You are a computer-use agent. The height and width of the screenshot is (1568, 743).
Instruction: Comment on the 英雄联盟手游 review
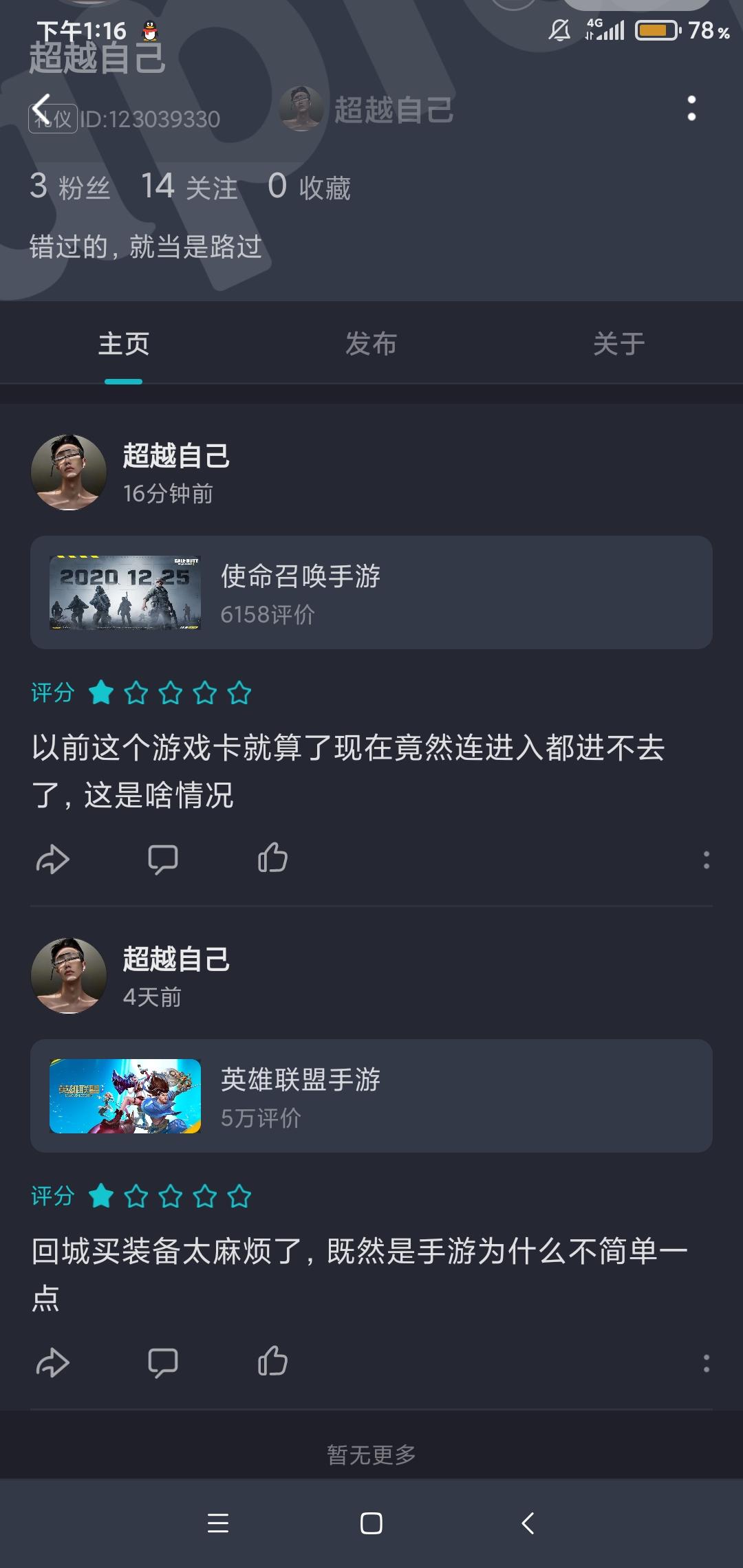tap(163, 1363)
